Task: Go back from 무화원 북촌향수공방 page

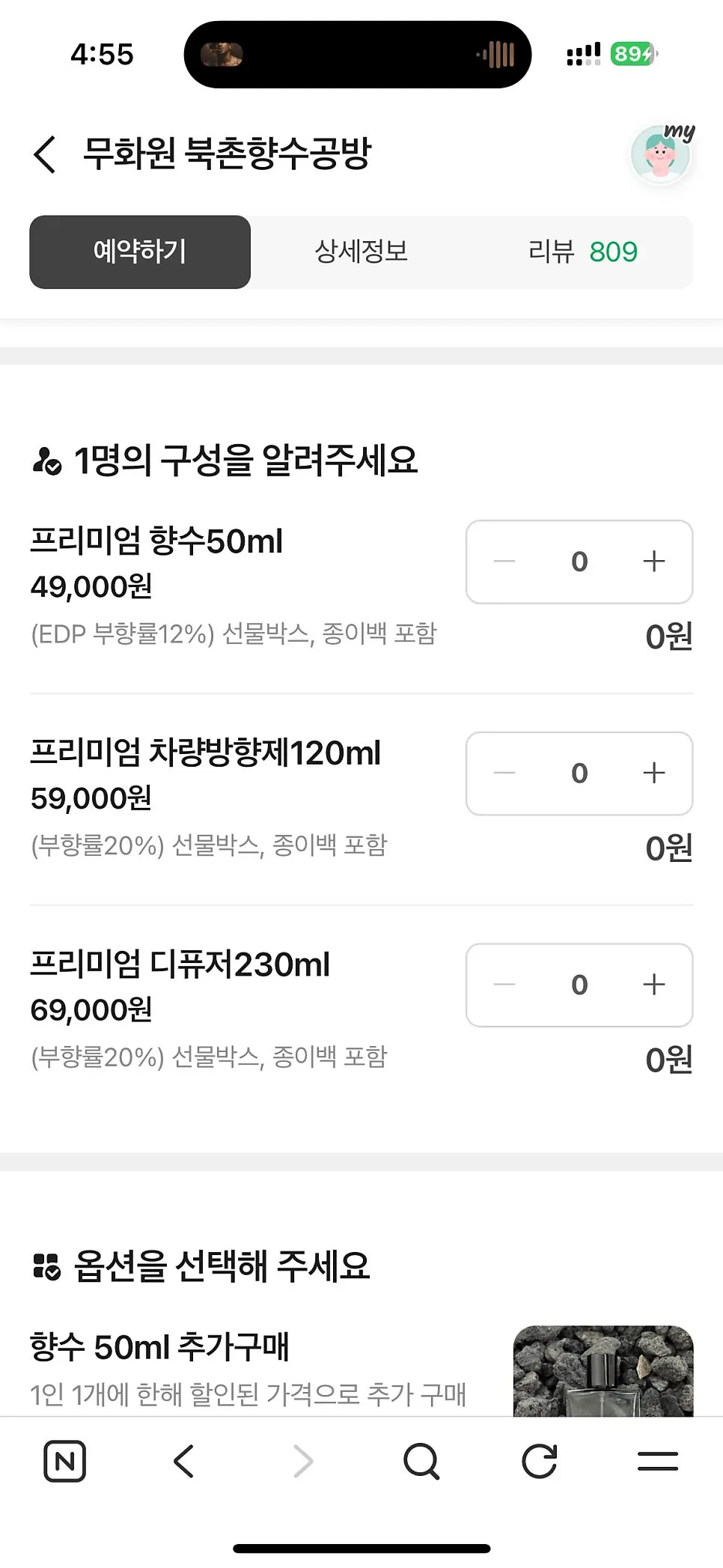Action: coord(45,155)
